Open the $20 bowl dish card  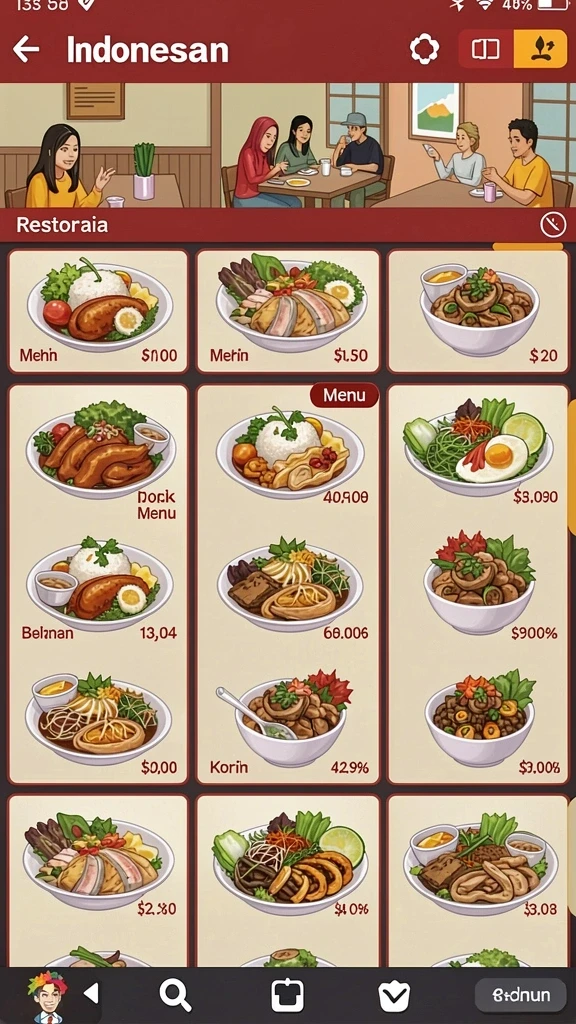pyautogui.click(x=478, y=312)
